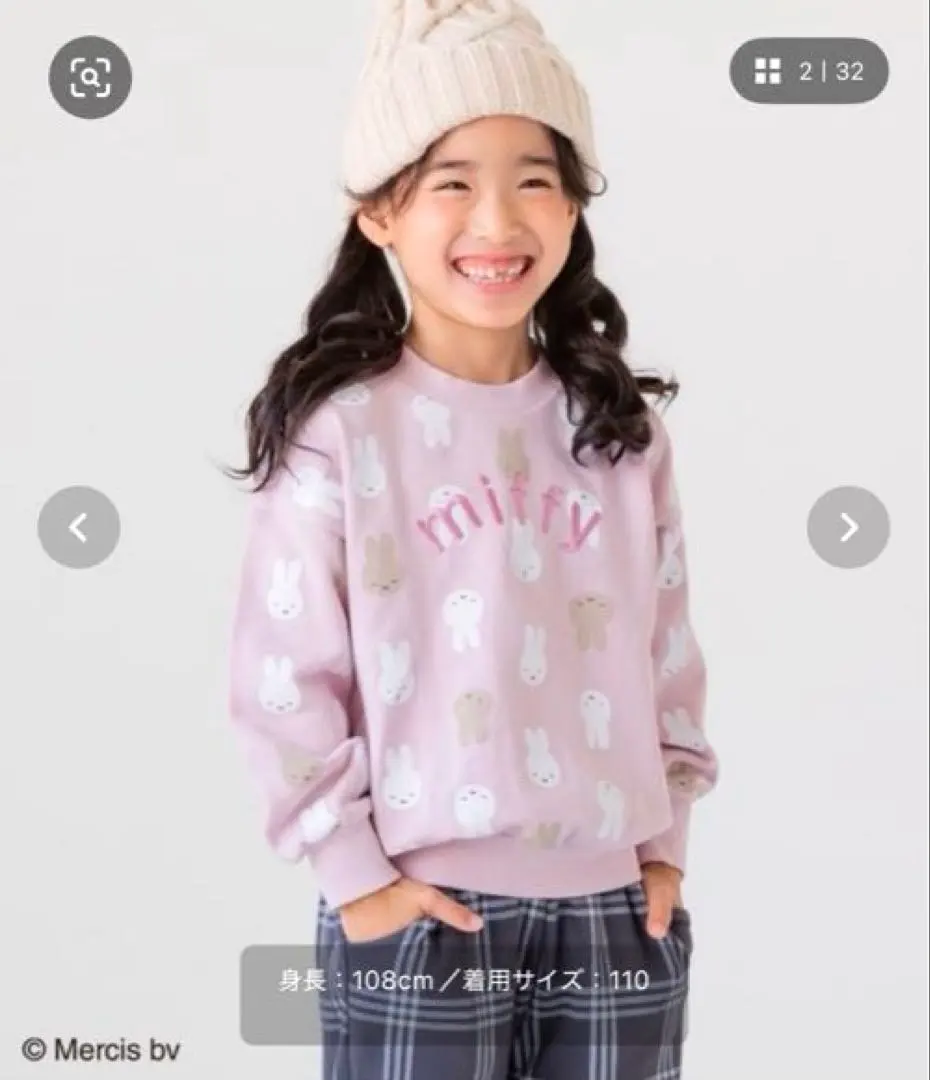Open visual search for this image
This screenshot has width=930, height=1080.
[90, 77]
